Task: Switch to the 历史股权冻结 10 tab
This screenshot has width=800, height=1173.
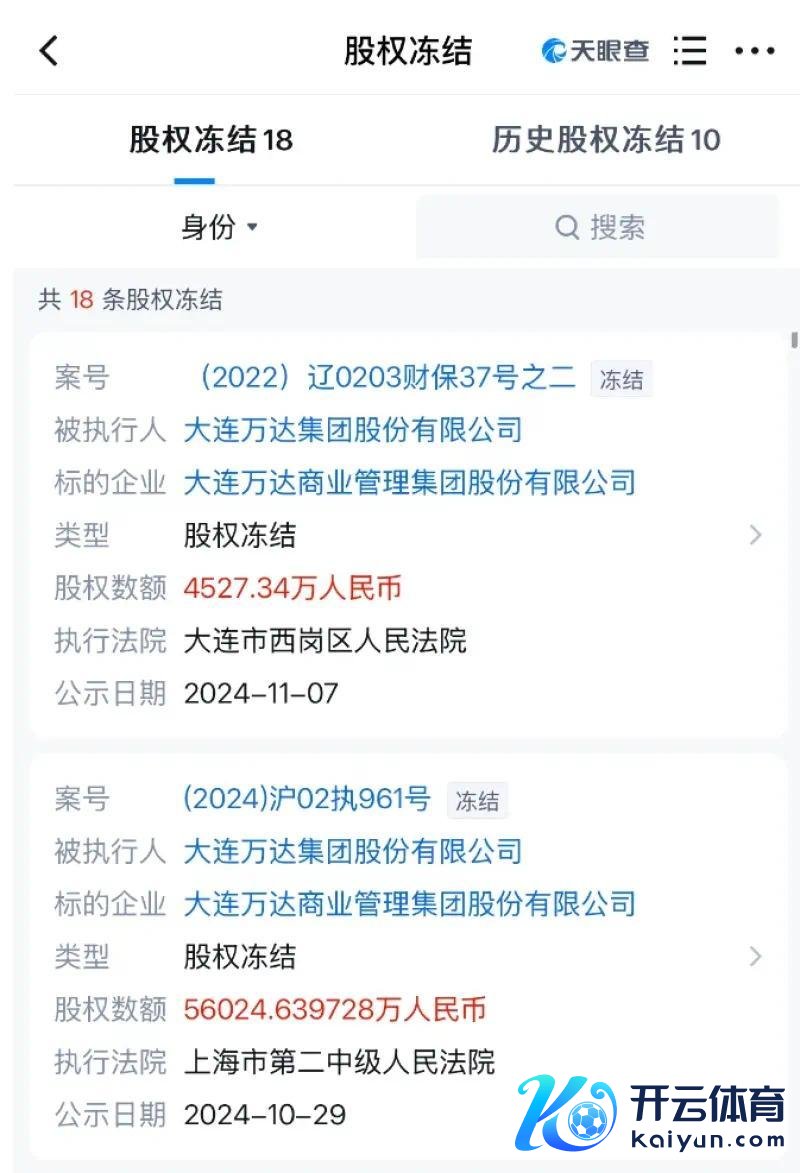Action: click(605, 140)
